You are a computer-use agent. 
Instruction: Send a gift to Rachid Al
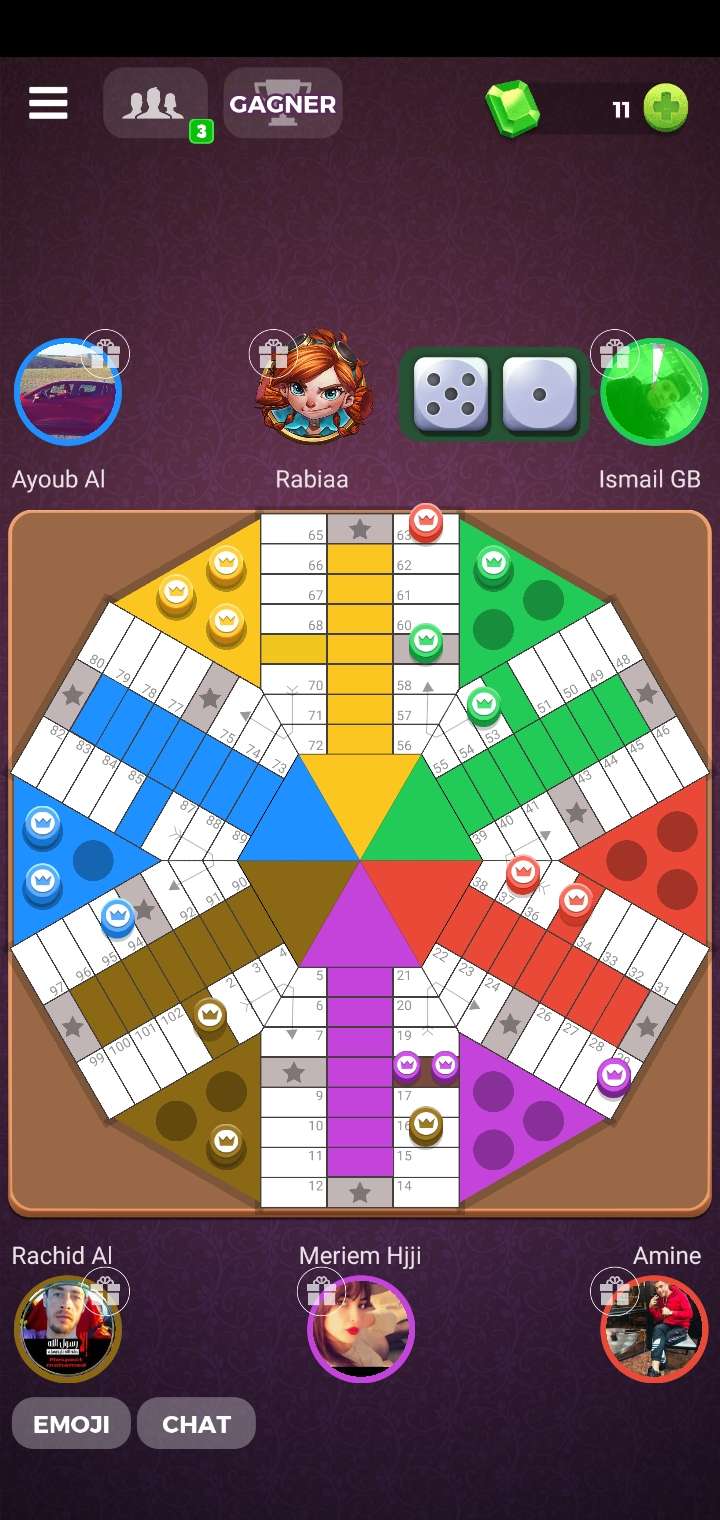[106, 1292]
